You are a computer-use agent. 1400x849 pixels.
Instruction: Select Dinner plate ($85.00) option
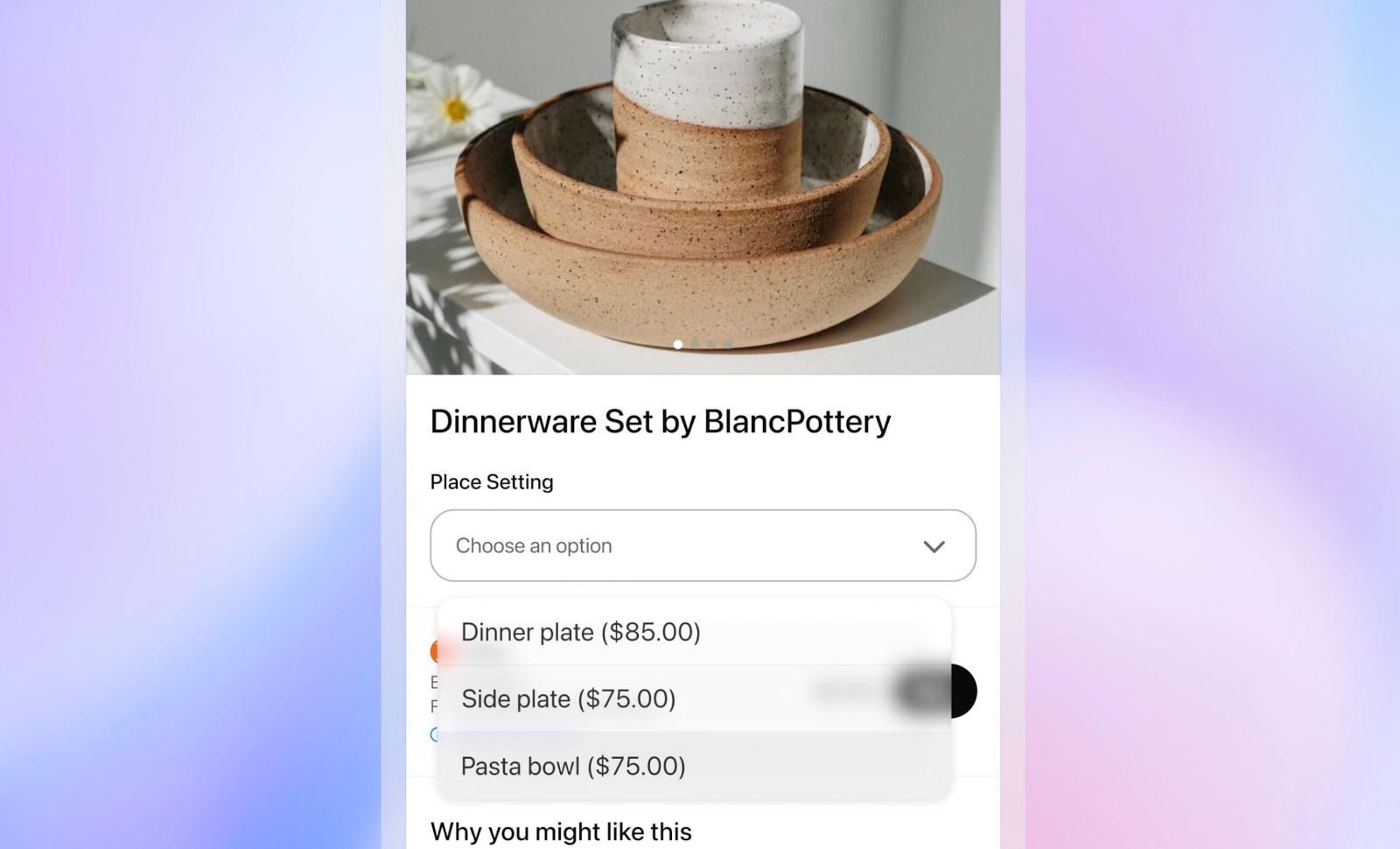[581, 632]
